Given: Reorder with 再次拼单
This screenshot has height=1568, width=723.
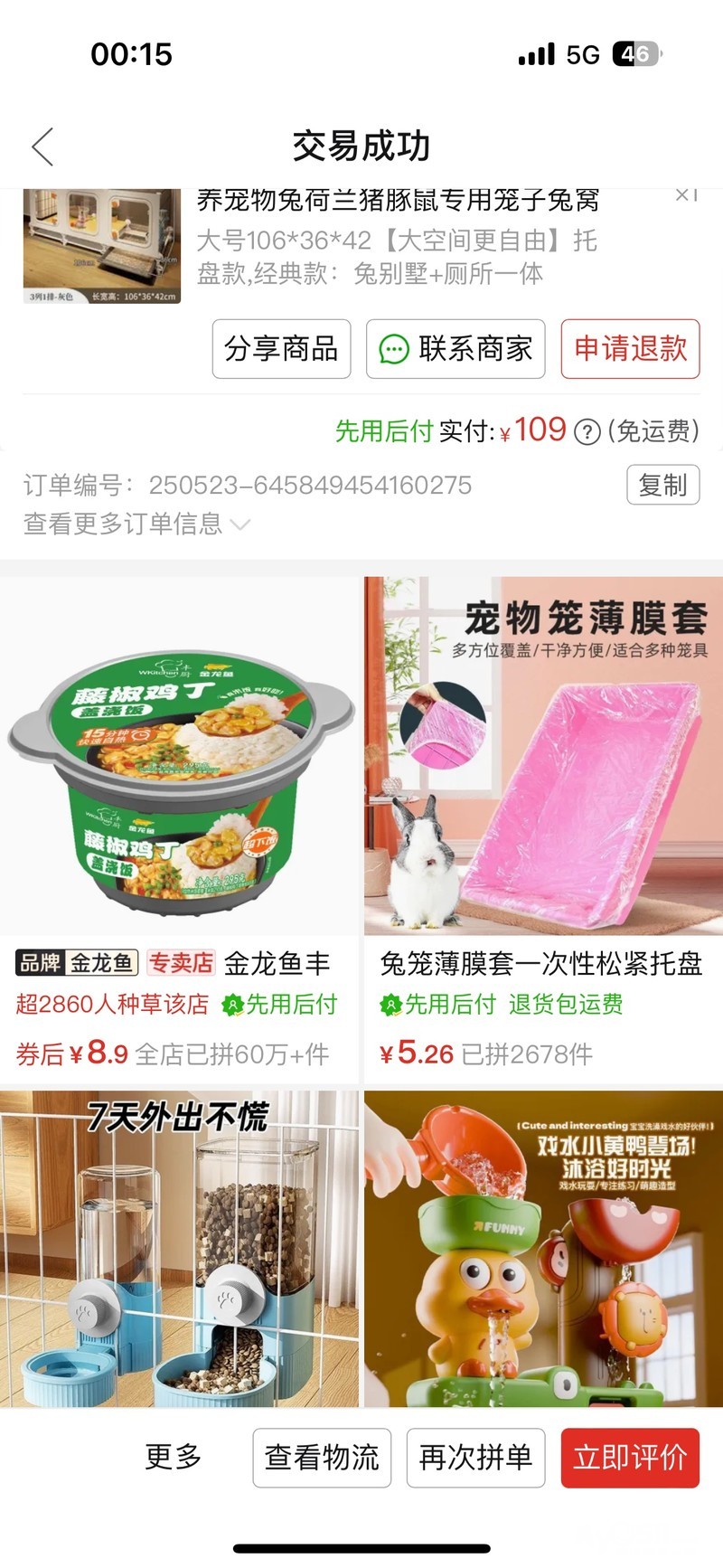Looking at the screenshot, I should [x=475, y=1458].
